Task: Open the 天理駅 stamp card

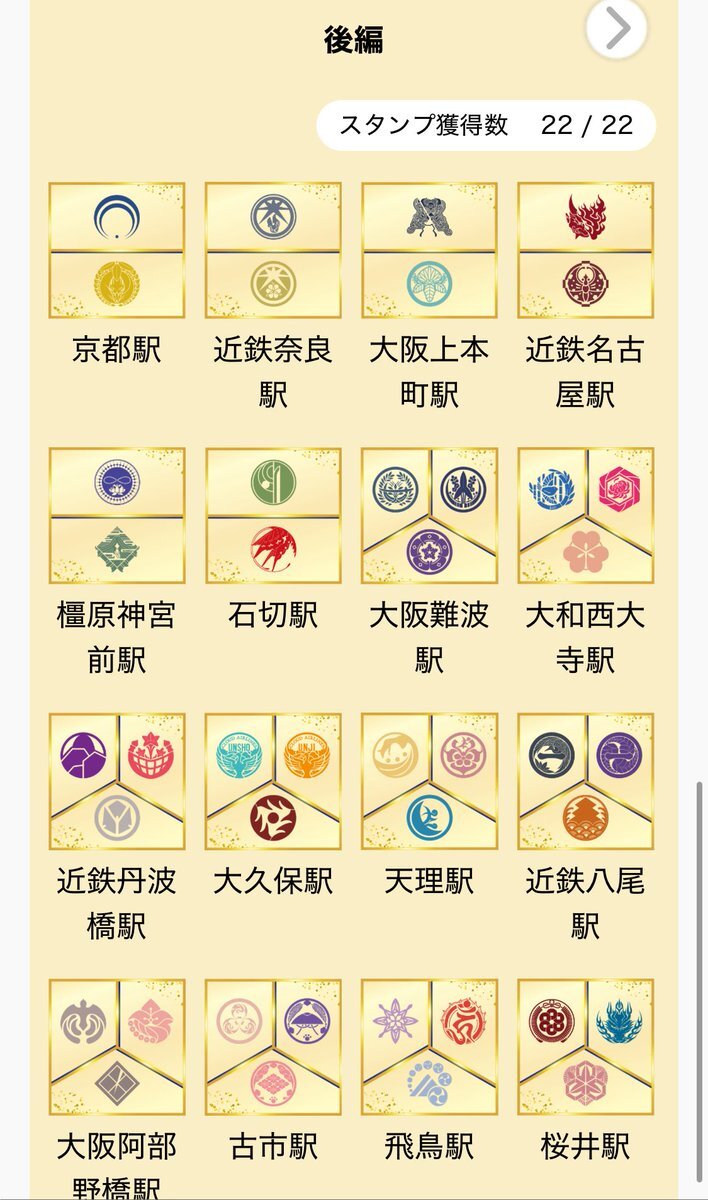Action: click(x=429, y=781)
